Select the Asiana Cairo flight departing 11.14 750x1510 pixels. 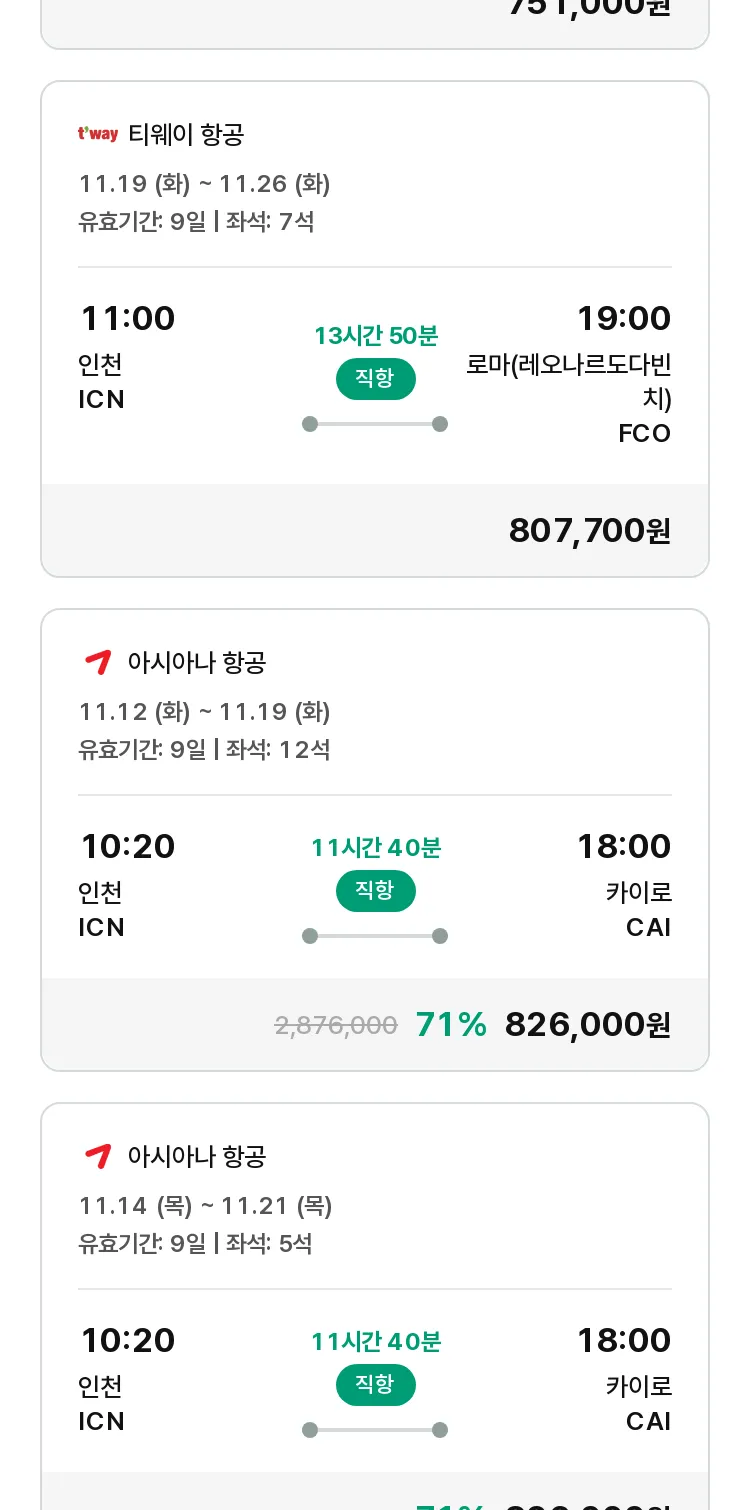click(x=375, y=1306)
